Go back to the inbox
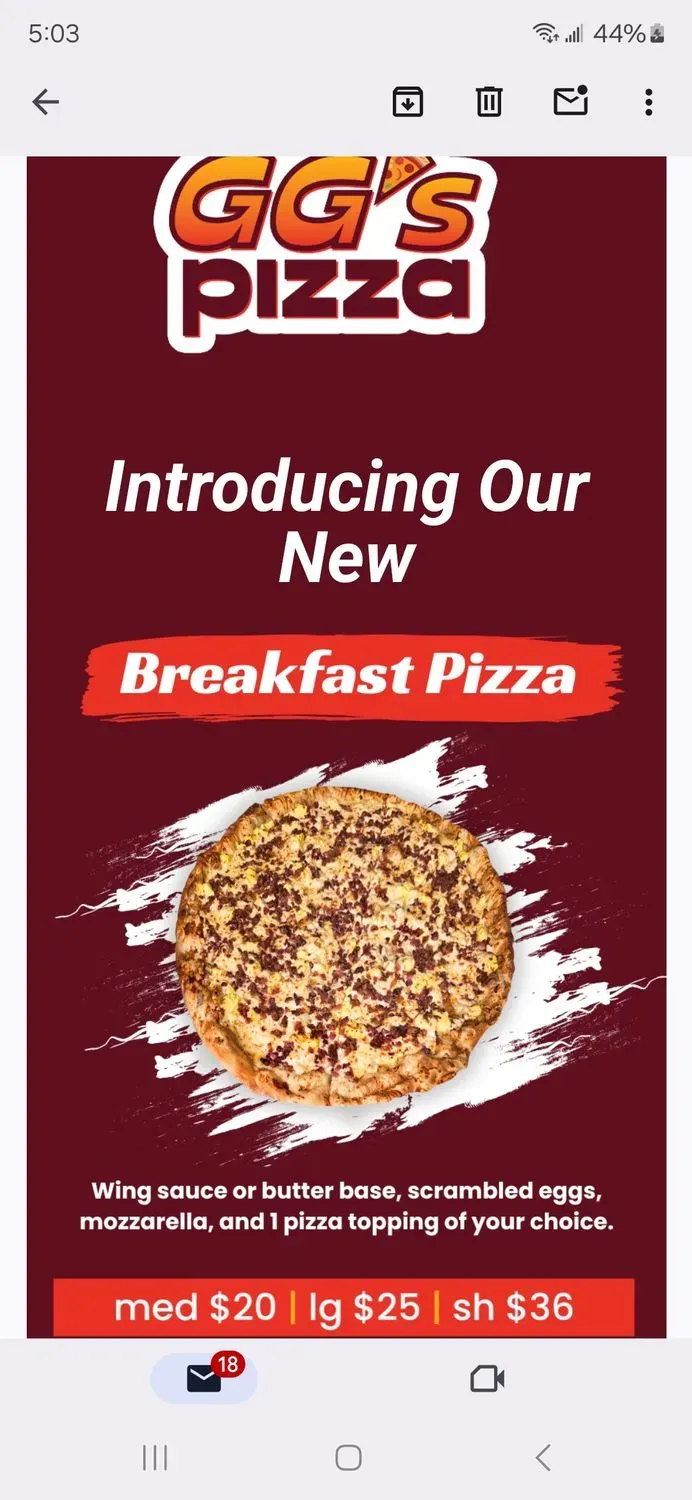Viewport: 692px width, 1500px height. pyautogui.click(x=46, y=101)
